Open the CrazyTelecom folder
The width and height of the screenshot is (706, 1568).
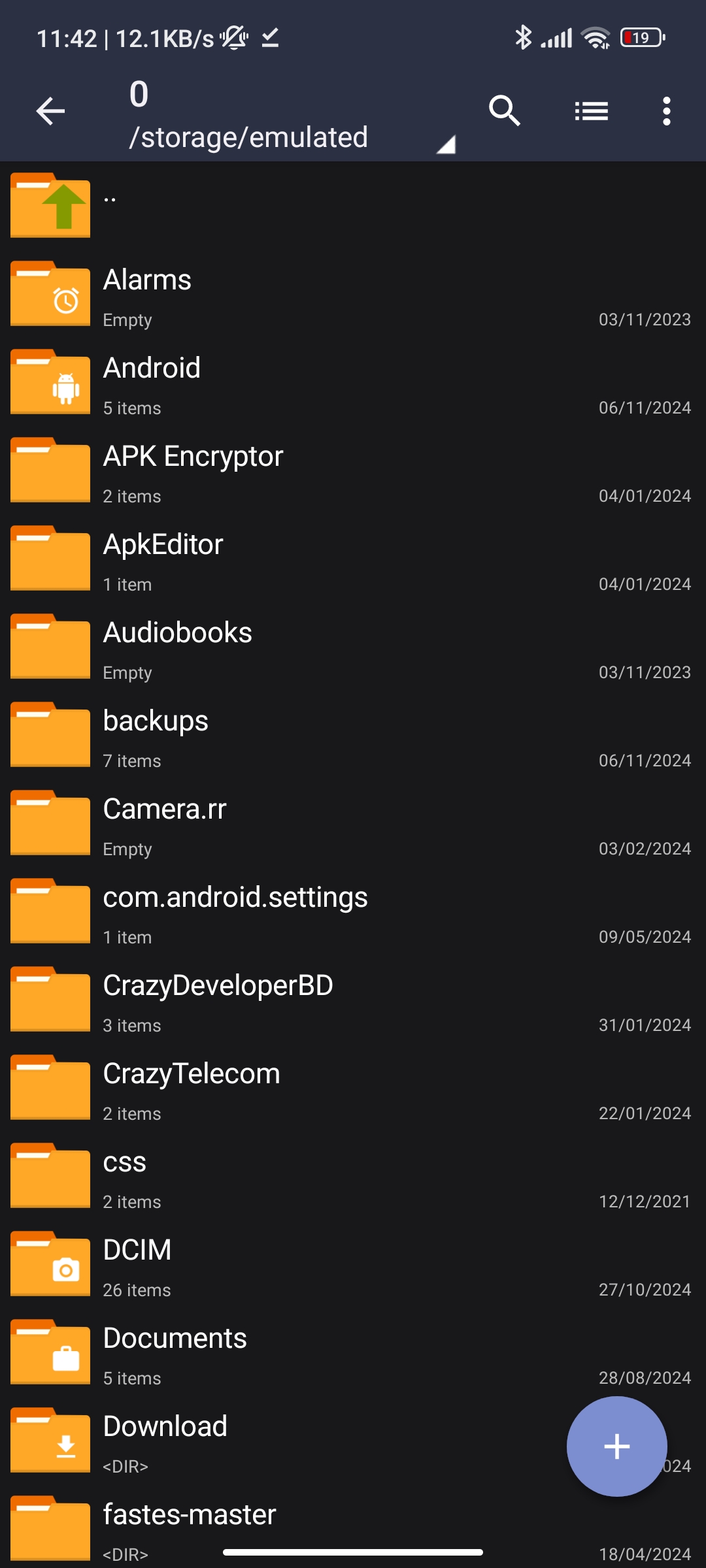click(x=353, y=1088)
